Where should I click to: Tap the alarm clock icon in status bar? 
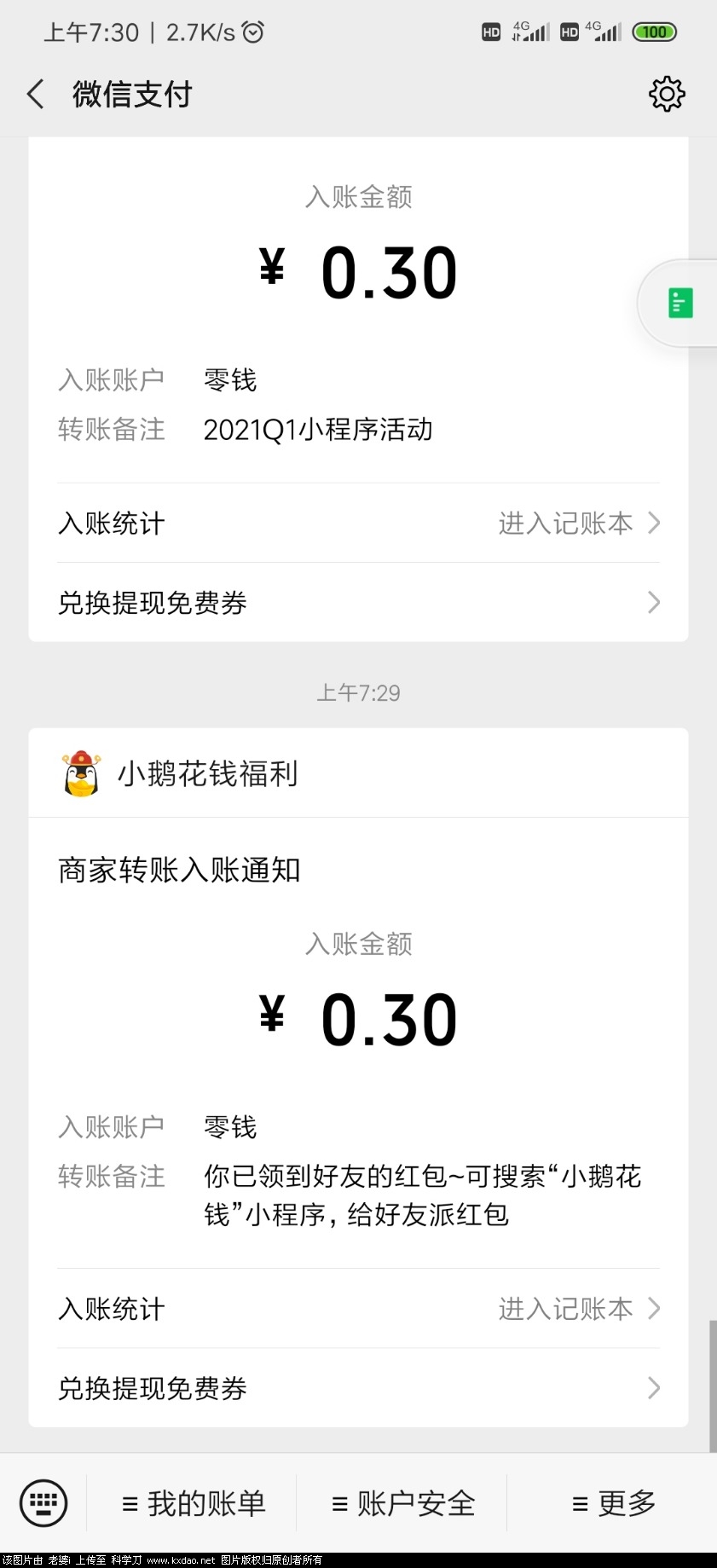pyautogui.click(x=253, y=31)
